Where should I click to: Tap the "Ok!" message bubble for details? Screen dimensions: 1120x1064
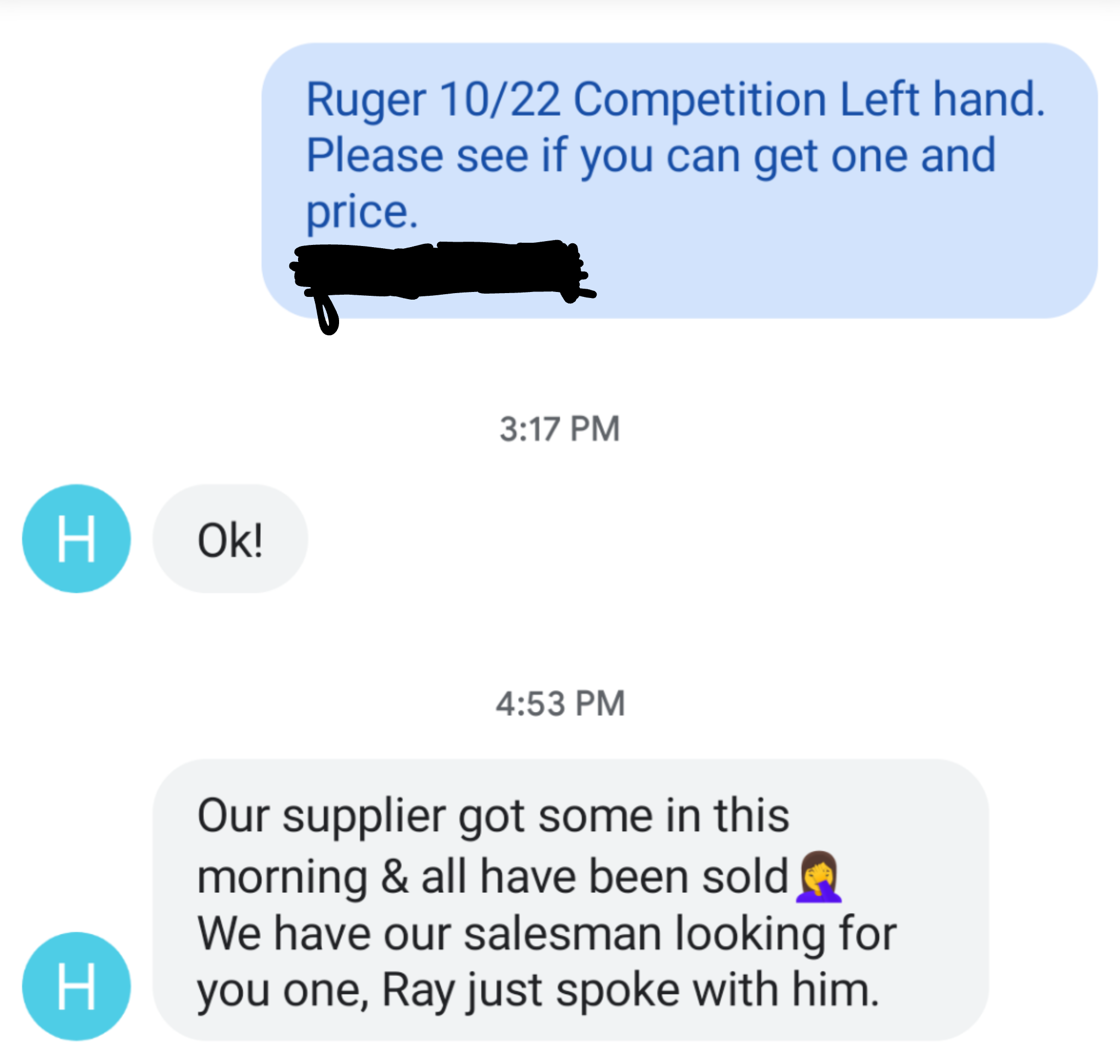click(230, 539)
